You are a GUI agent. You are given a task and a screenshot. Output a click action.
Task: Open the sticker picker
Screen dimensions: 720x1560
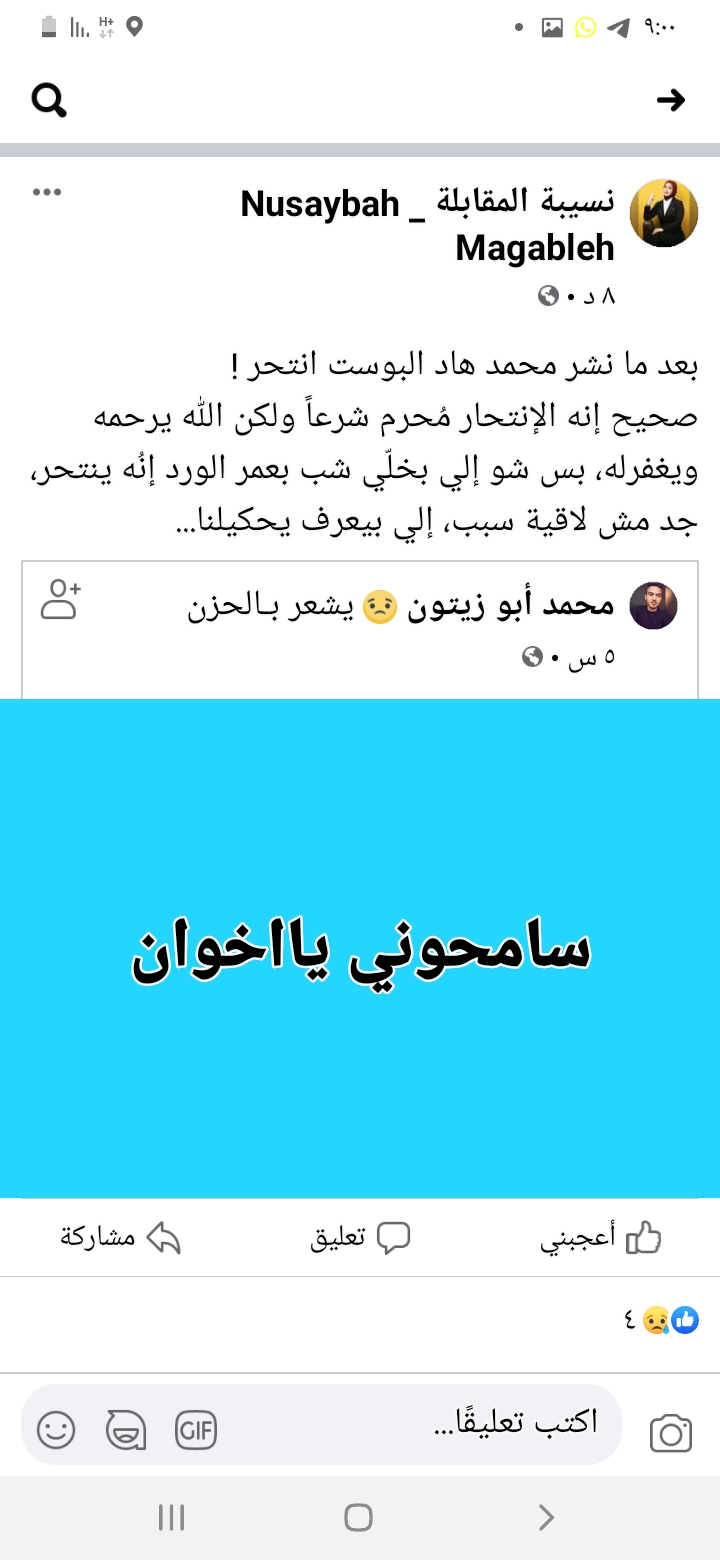tap(126, 1430)
